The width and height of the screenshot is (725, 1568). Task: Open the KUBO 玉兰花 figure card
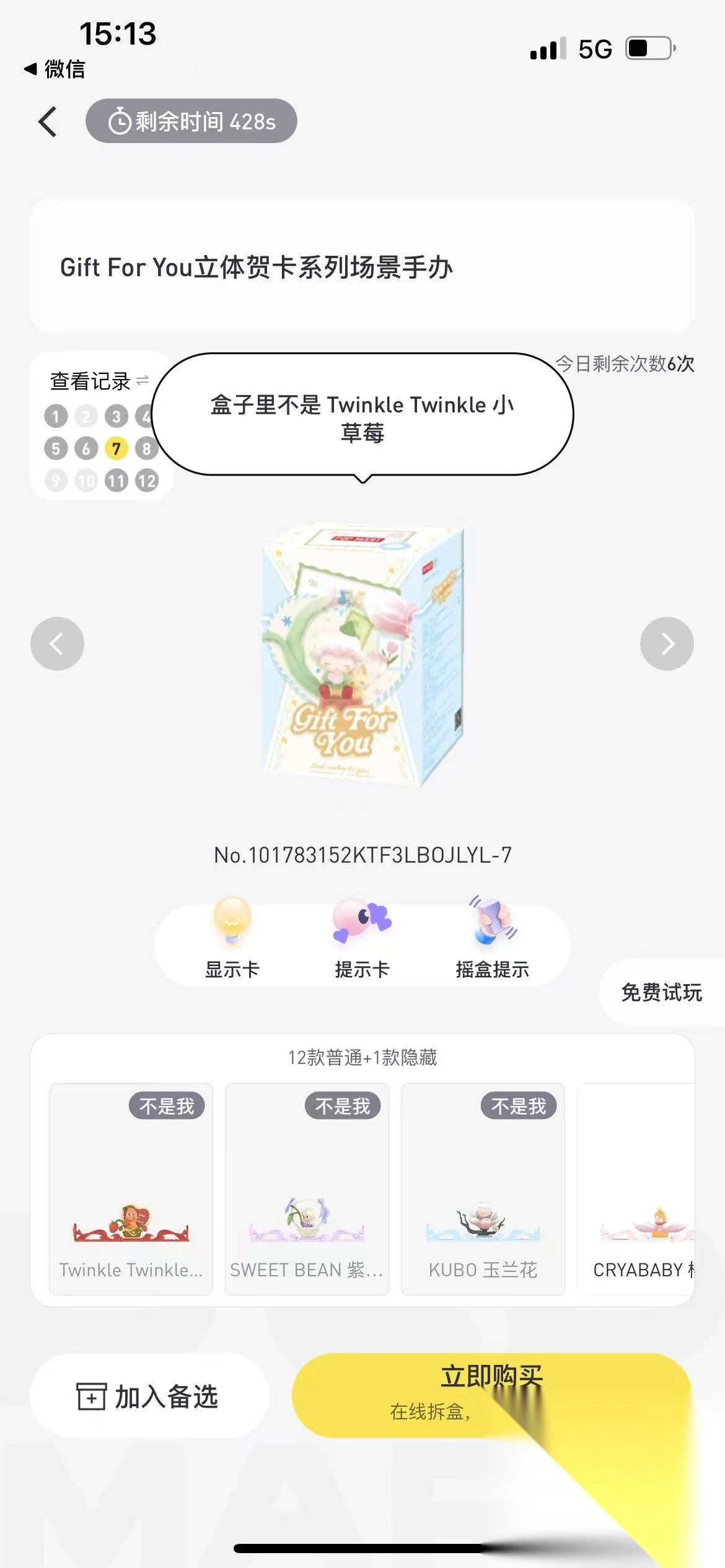483,1189
